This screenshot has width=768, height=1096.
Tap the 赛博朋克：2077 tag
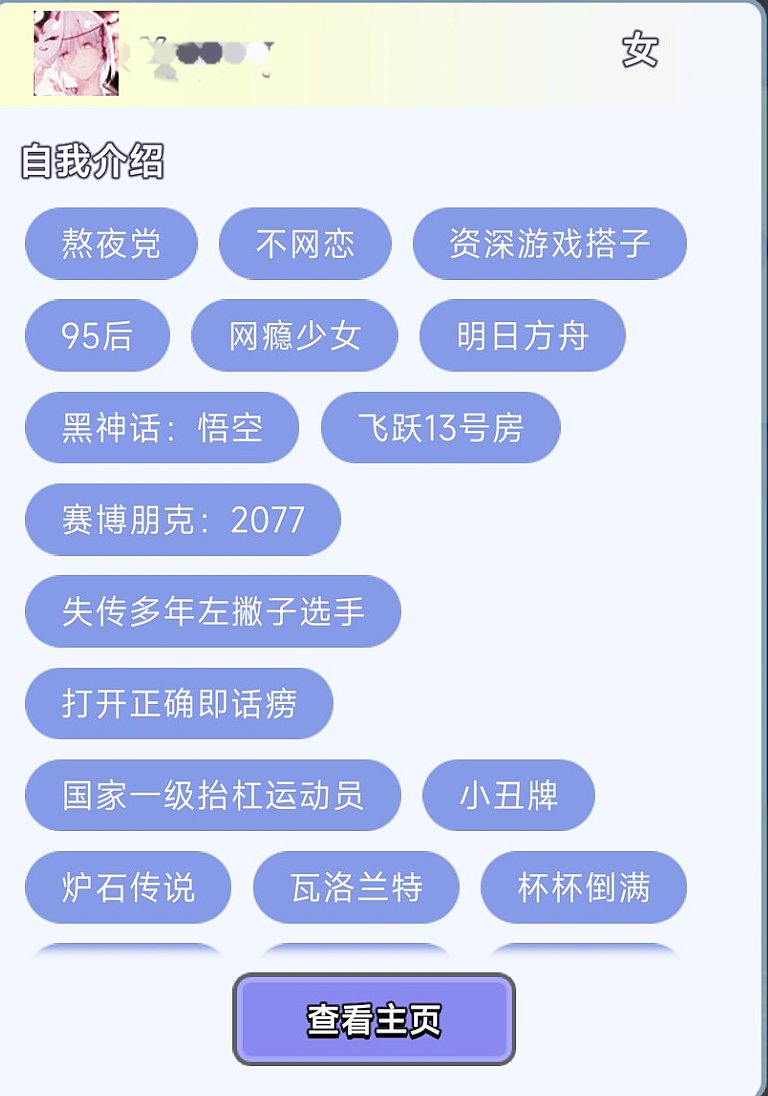183,519
